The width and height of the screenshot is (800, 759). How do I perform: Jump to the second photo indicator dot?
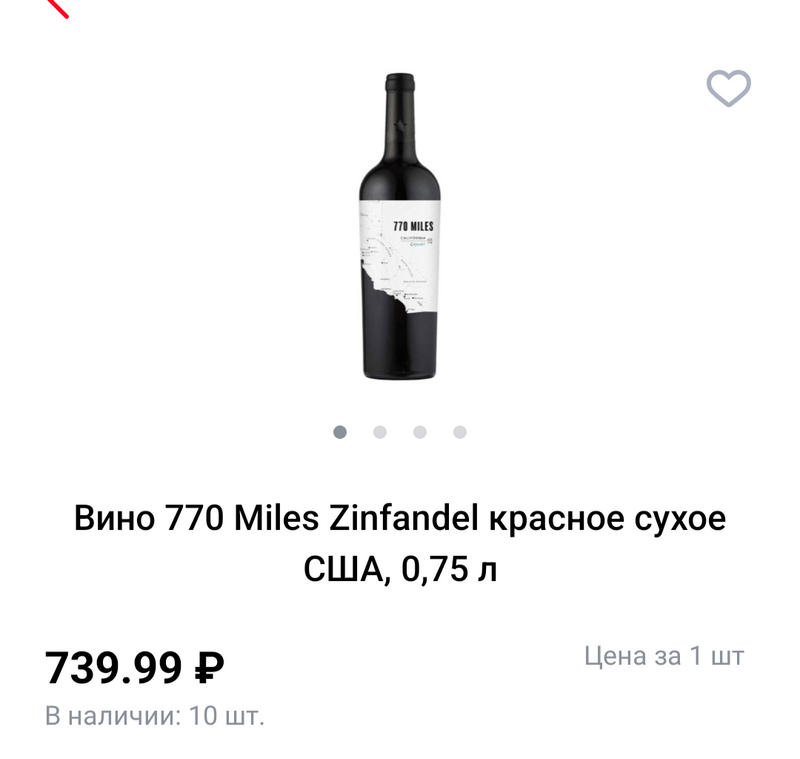pos(380,432)
